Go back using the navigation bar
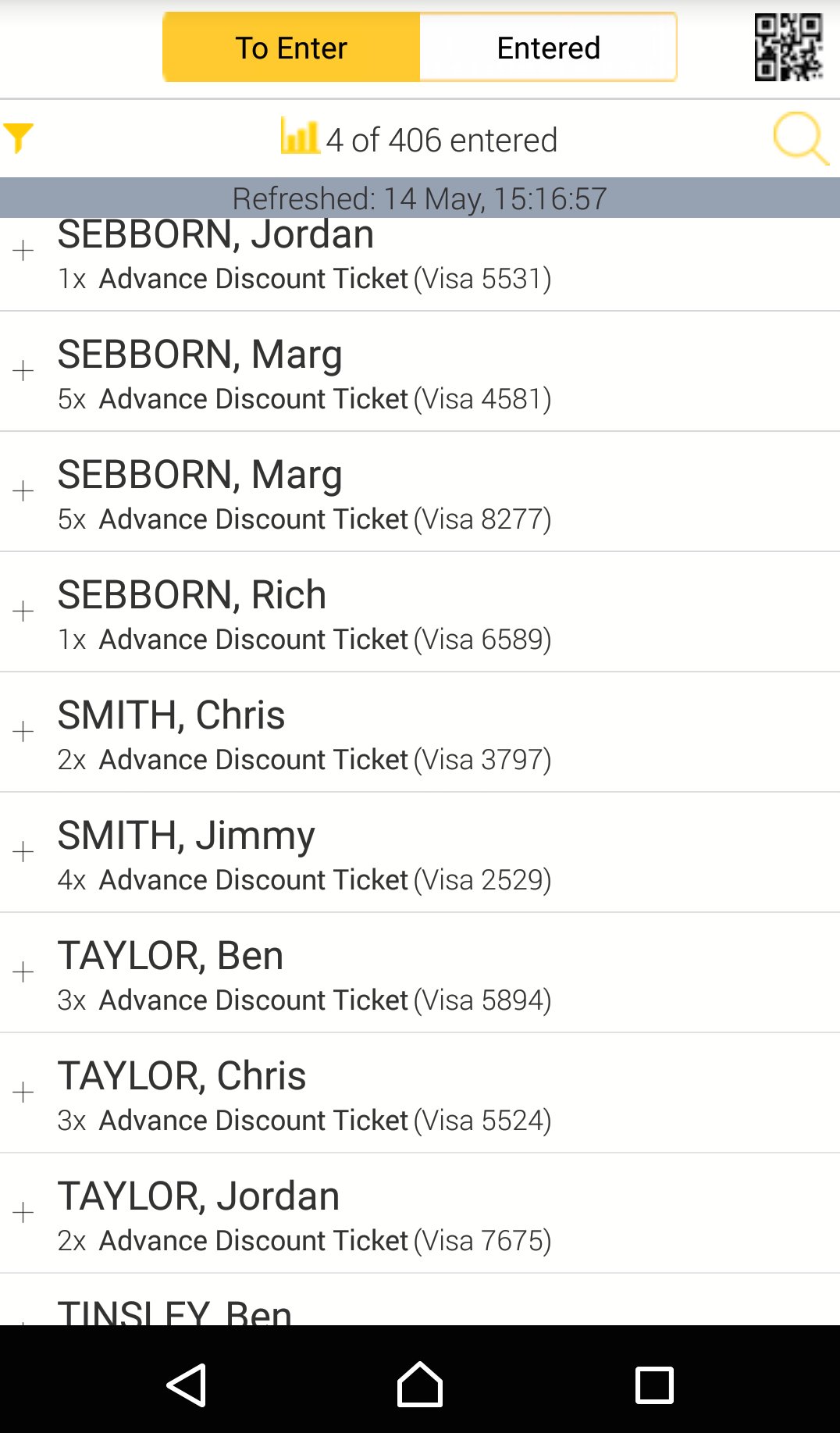Viewport: 840px width, 1433px height. click(187, 1385)
